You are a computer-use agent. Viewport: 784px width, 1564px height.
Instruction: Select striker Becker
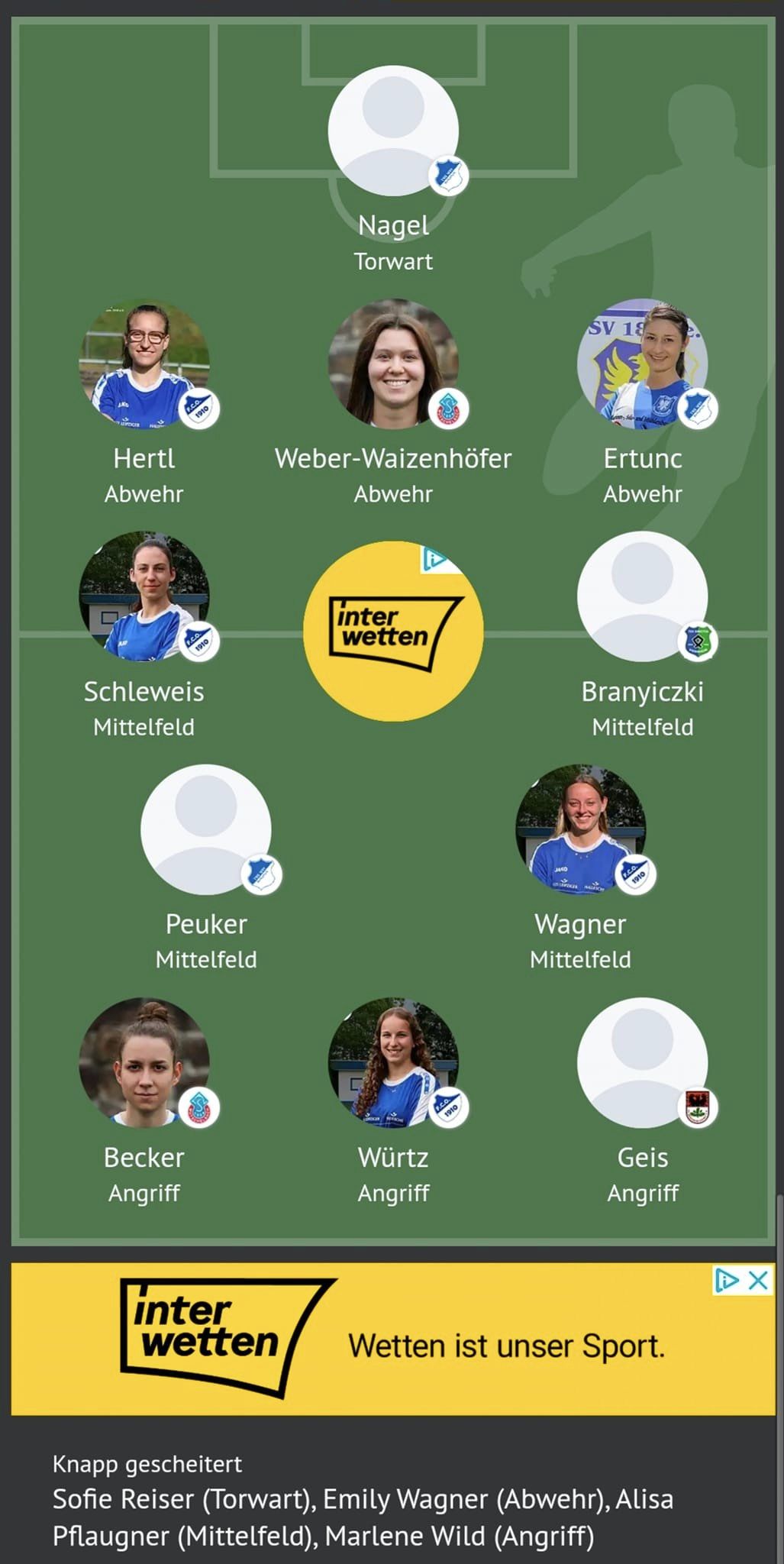(x=144, y=1062)
